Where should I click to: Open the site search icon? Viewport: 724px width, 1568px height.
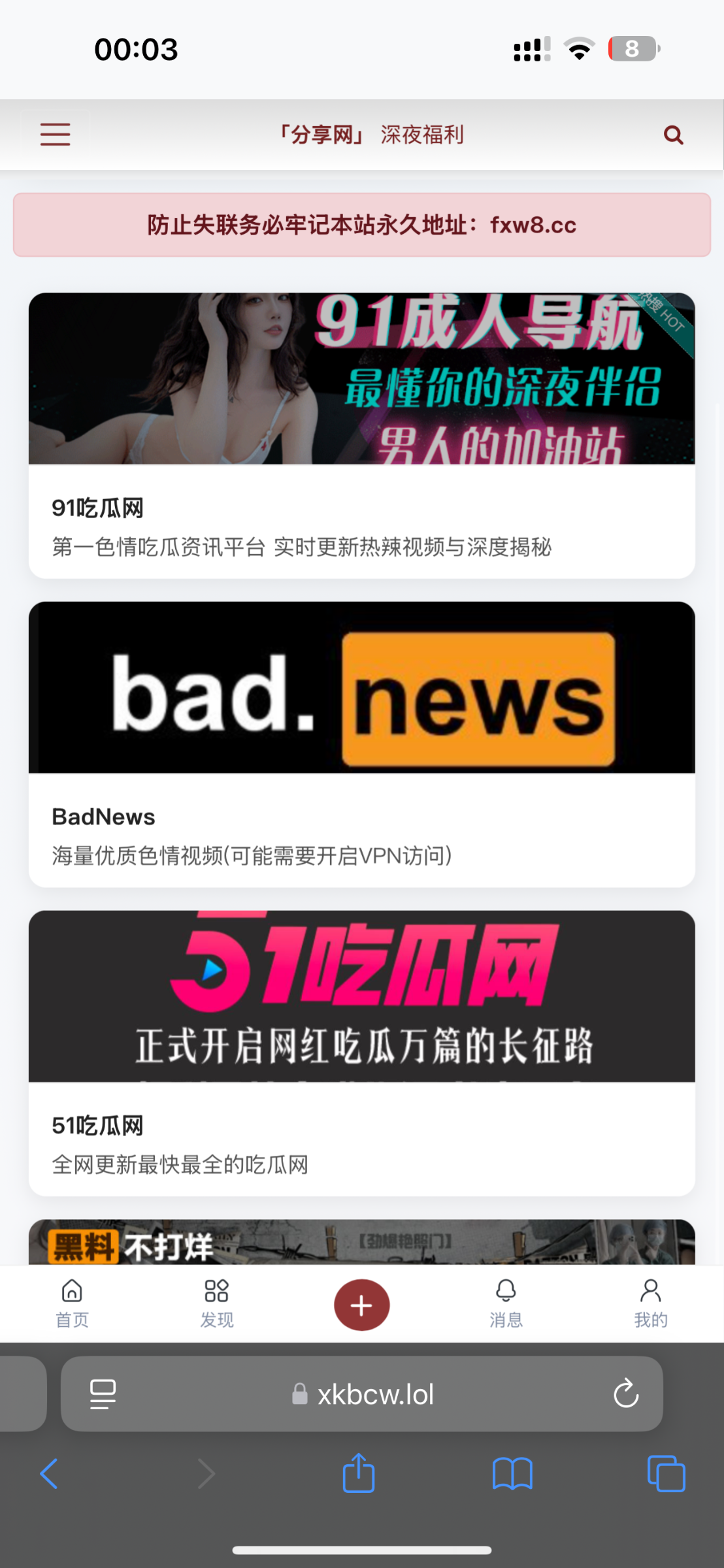click(x=673, y=135)
